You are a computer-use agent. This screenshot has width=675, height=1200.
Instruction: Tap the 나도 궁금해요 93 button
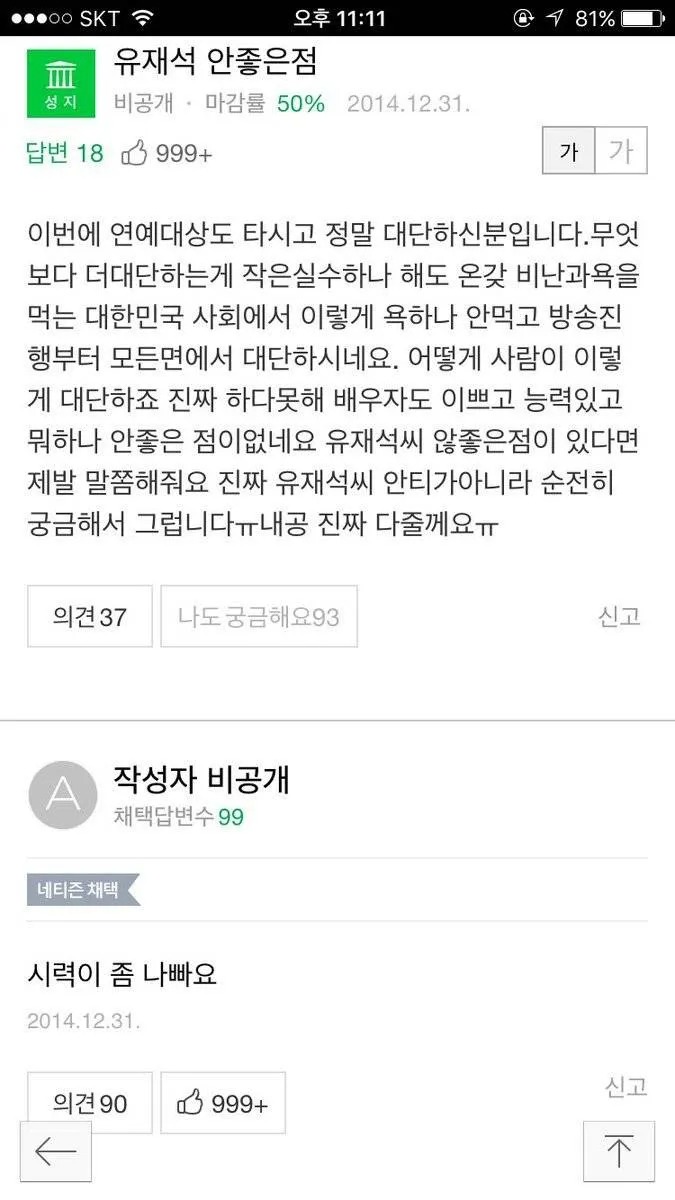[x=259, y=617]
